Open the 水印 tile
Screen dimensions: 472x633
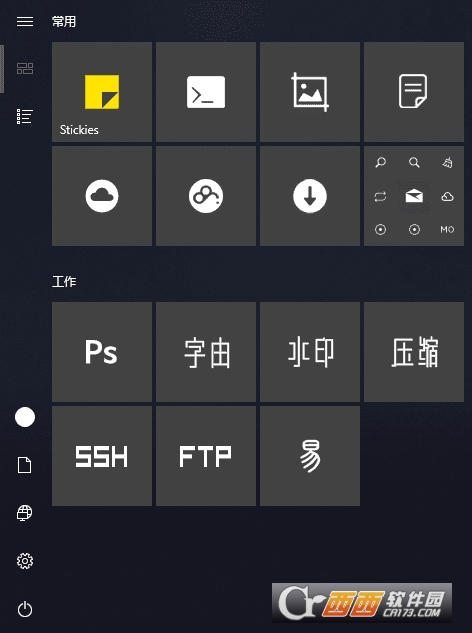[x=310, y=352]
